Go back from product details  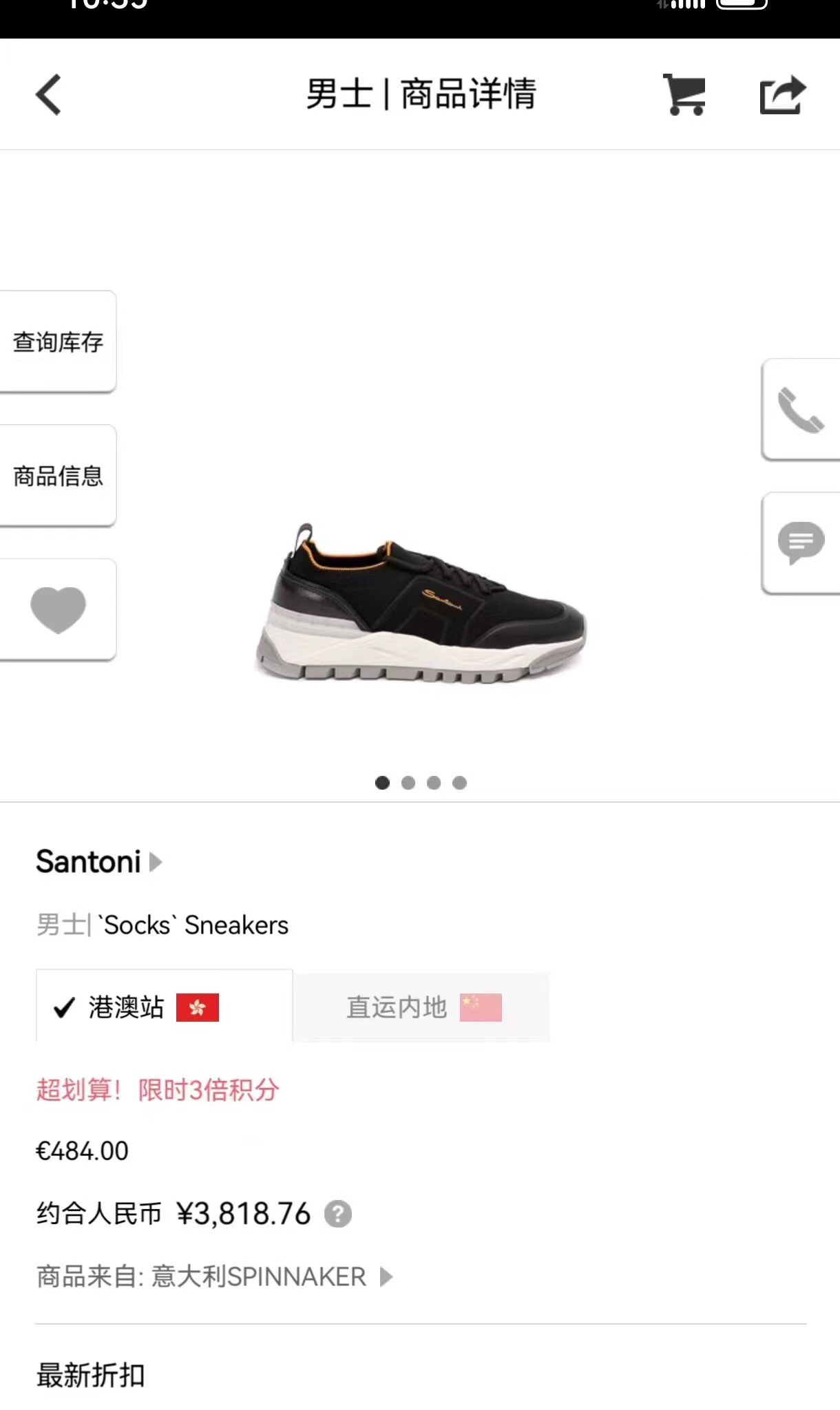(x=49, y=94)
